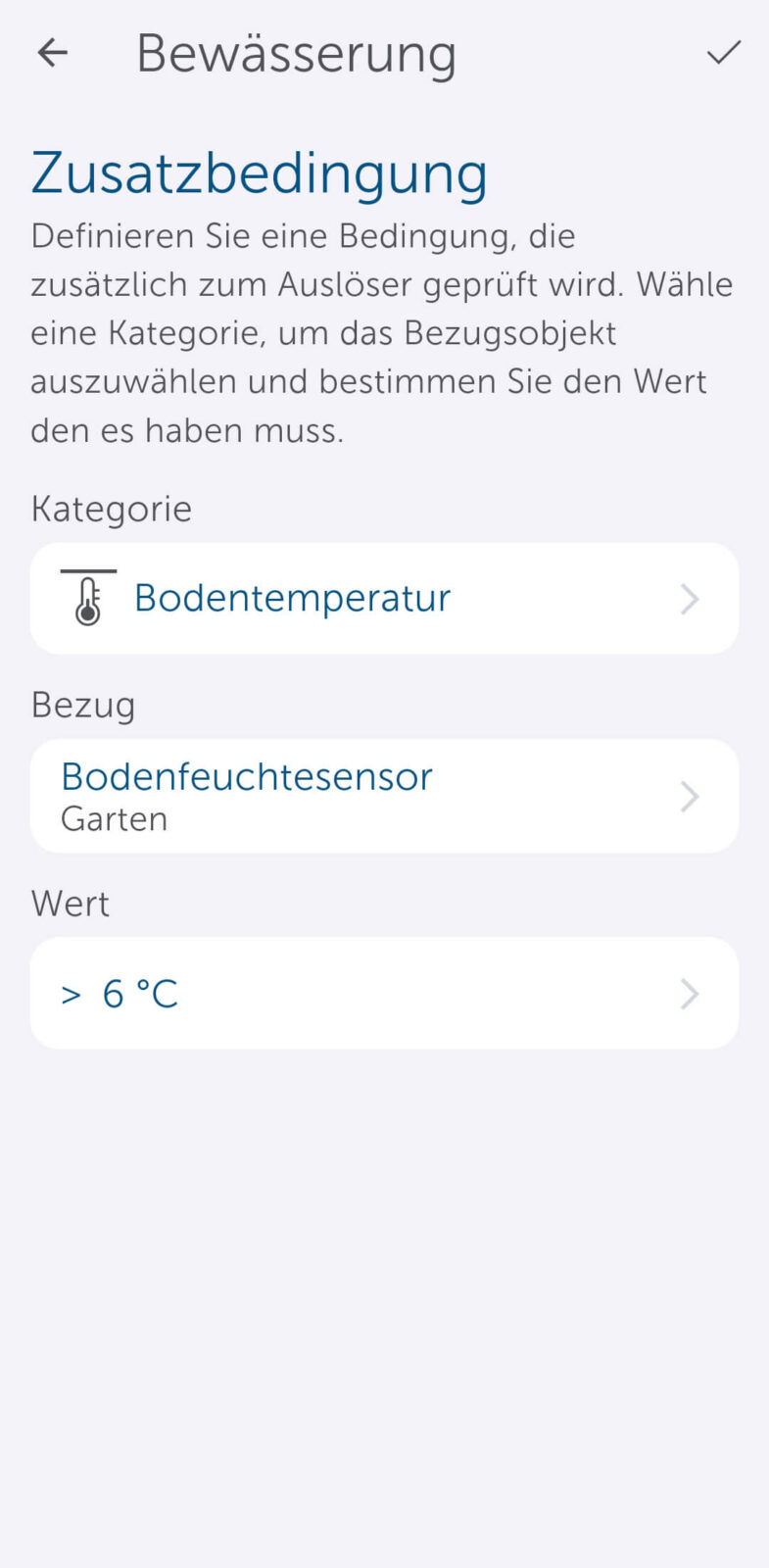Open the Bodentemperatur category picker
The image size is (769, 1568).
click(384, 598)
